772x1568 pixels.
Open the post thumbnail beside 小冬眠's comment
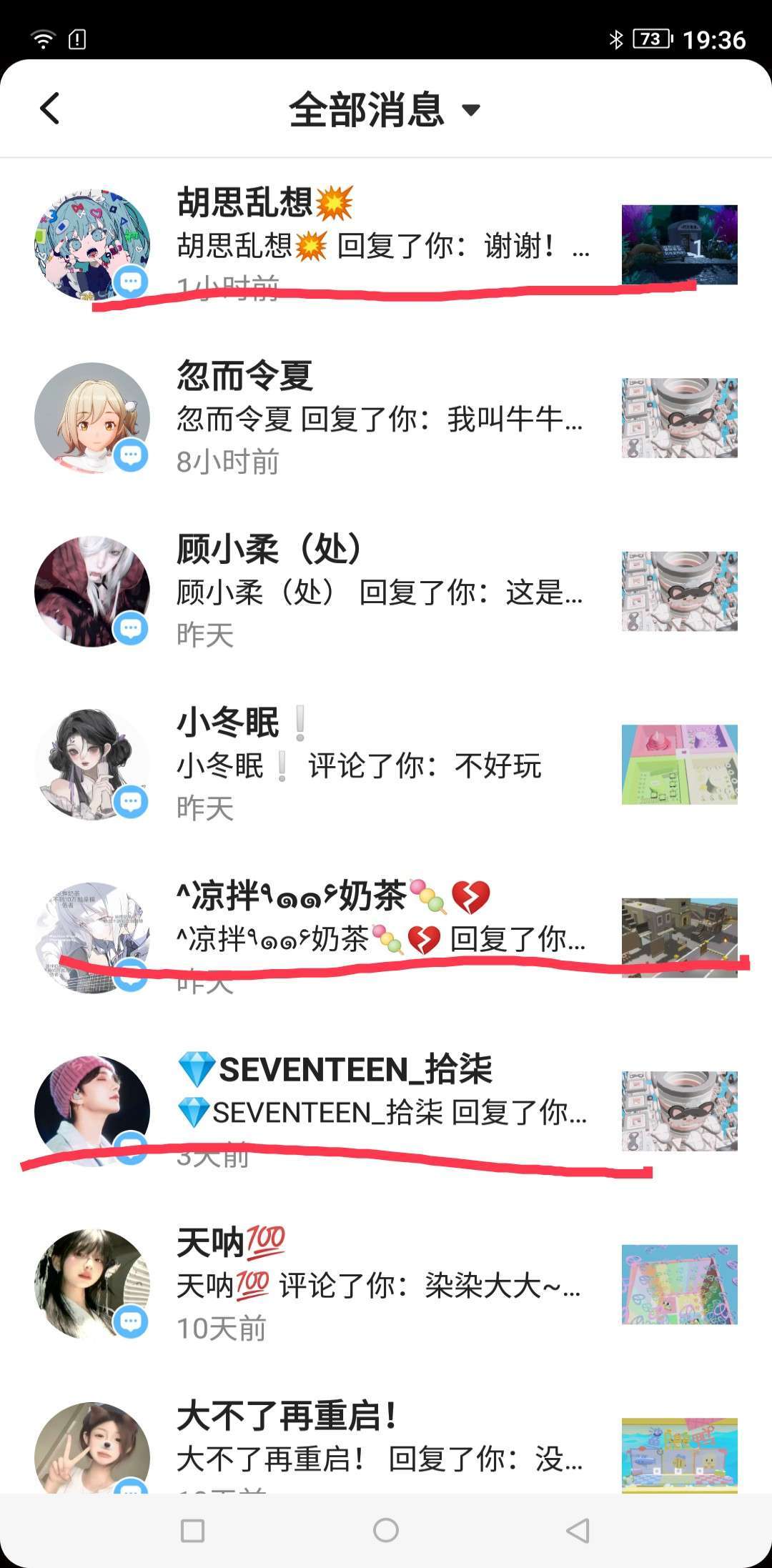[679, 765]
